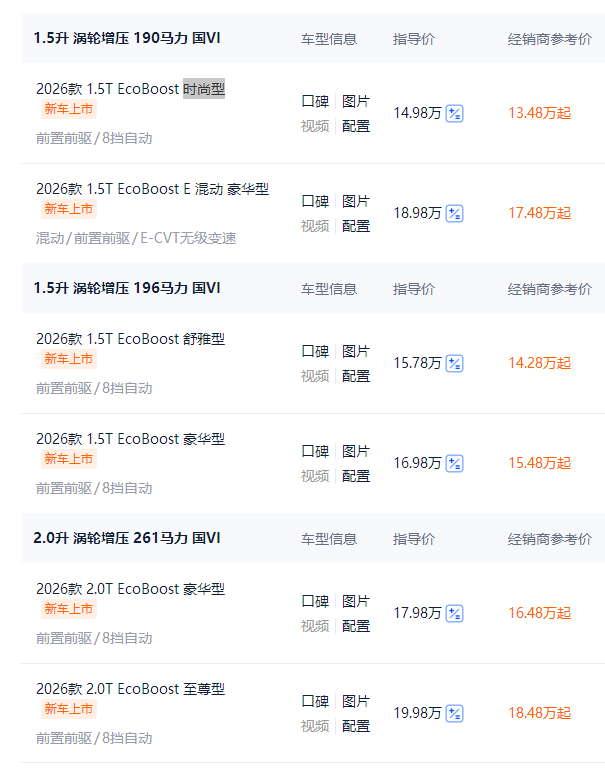Open the 2026款 2.0T EcoBoost 豪华型 model
The height and width of the screenshot is (774, 605).
[130, 589]
